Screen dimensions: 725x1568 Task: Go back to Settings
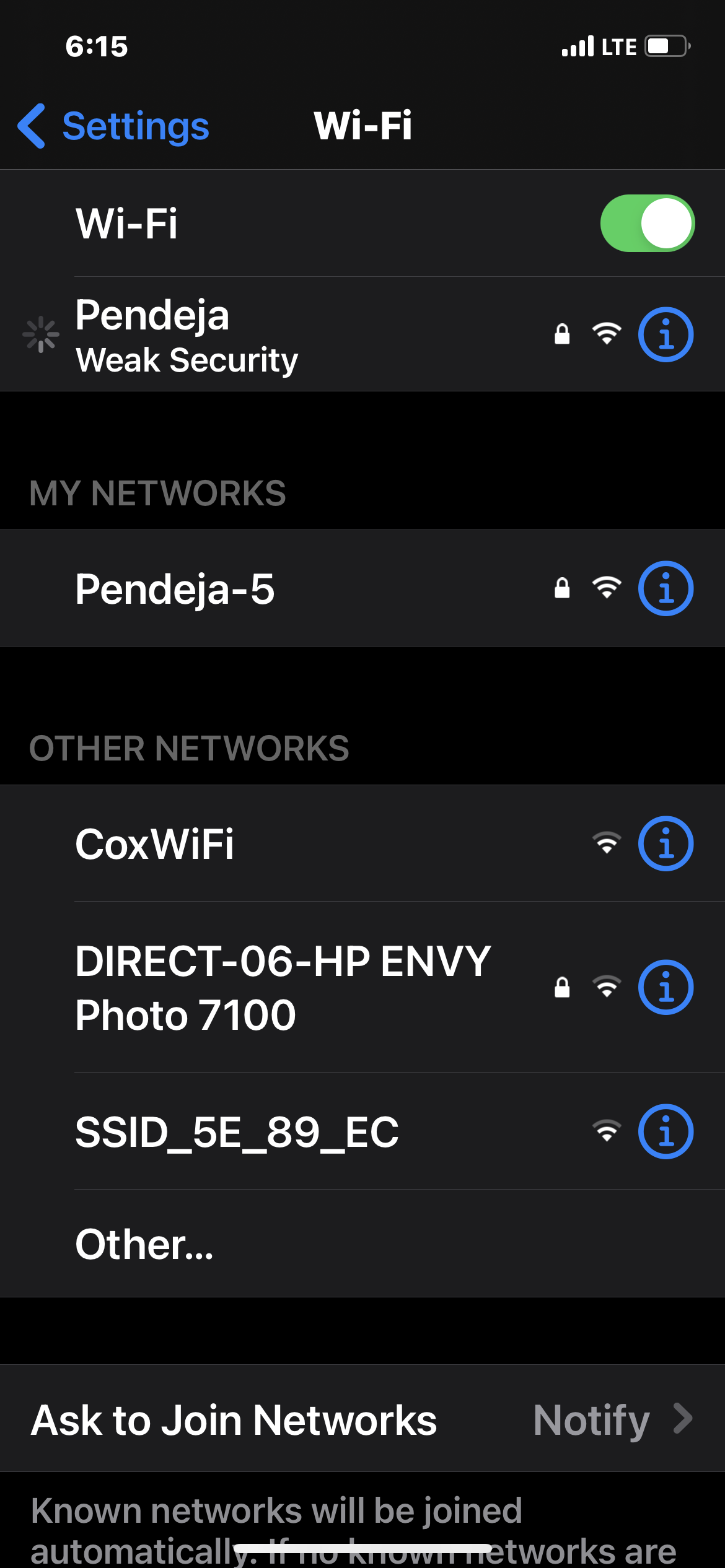click(x=115, y=126)
